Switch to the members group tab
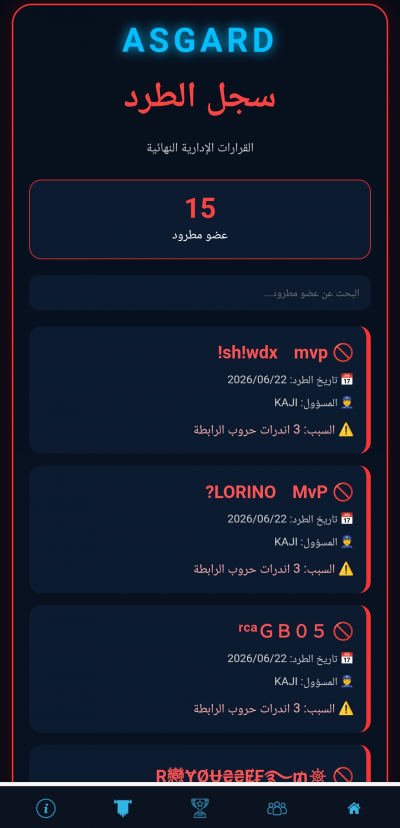 coord(277,808)
